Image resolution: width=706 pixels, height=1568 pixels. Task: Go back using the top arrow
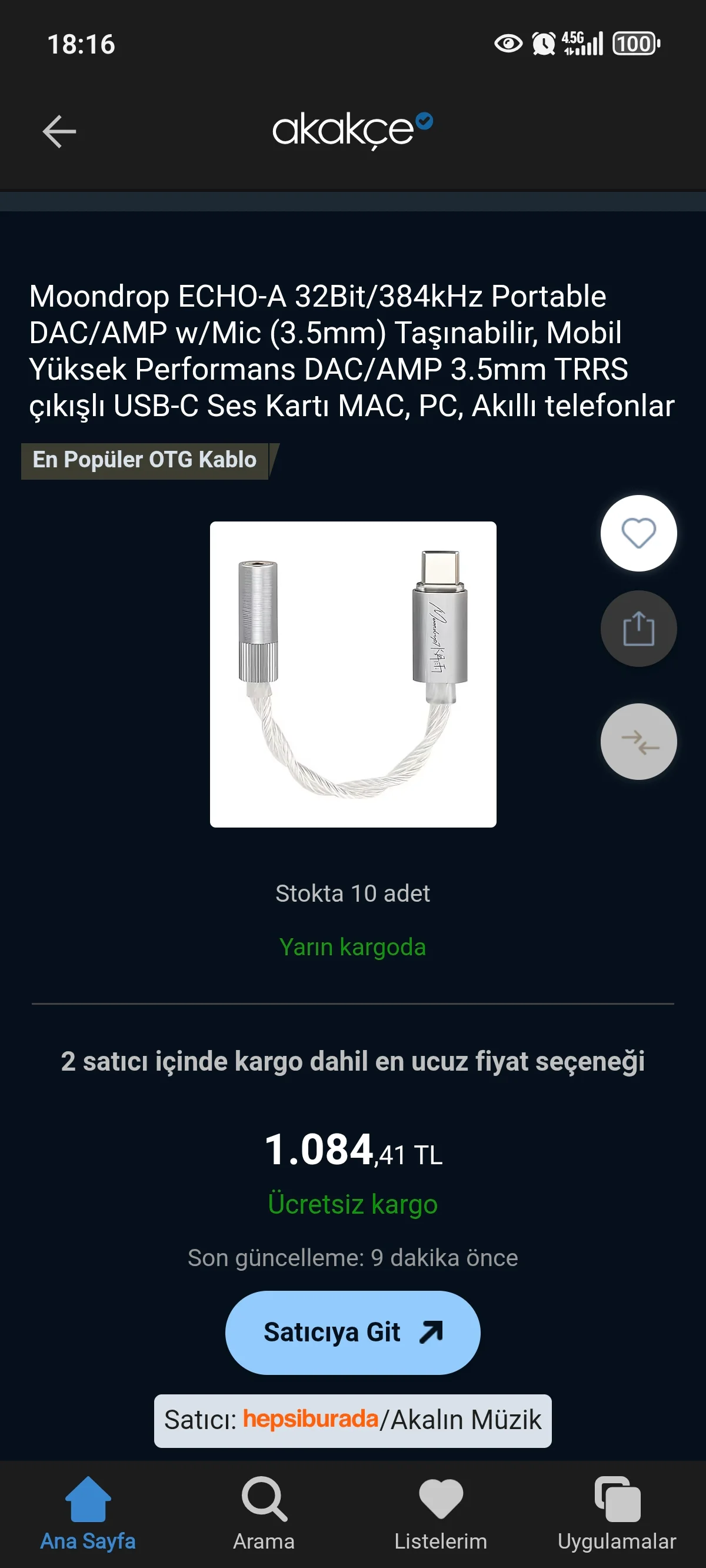pos(59,131)
